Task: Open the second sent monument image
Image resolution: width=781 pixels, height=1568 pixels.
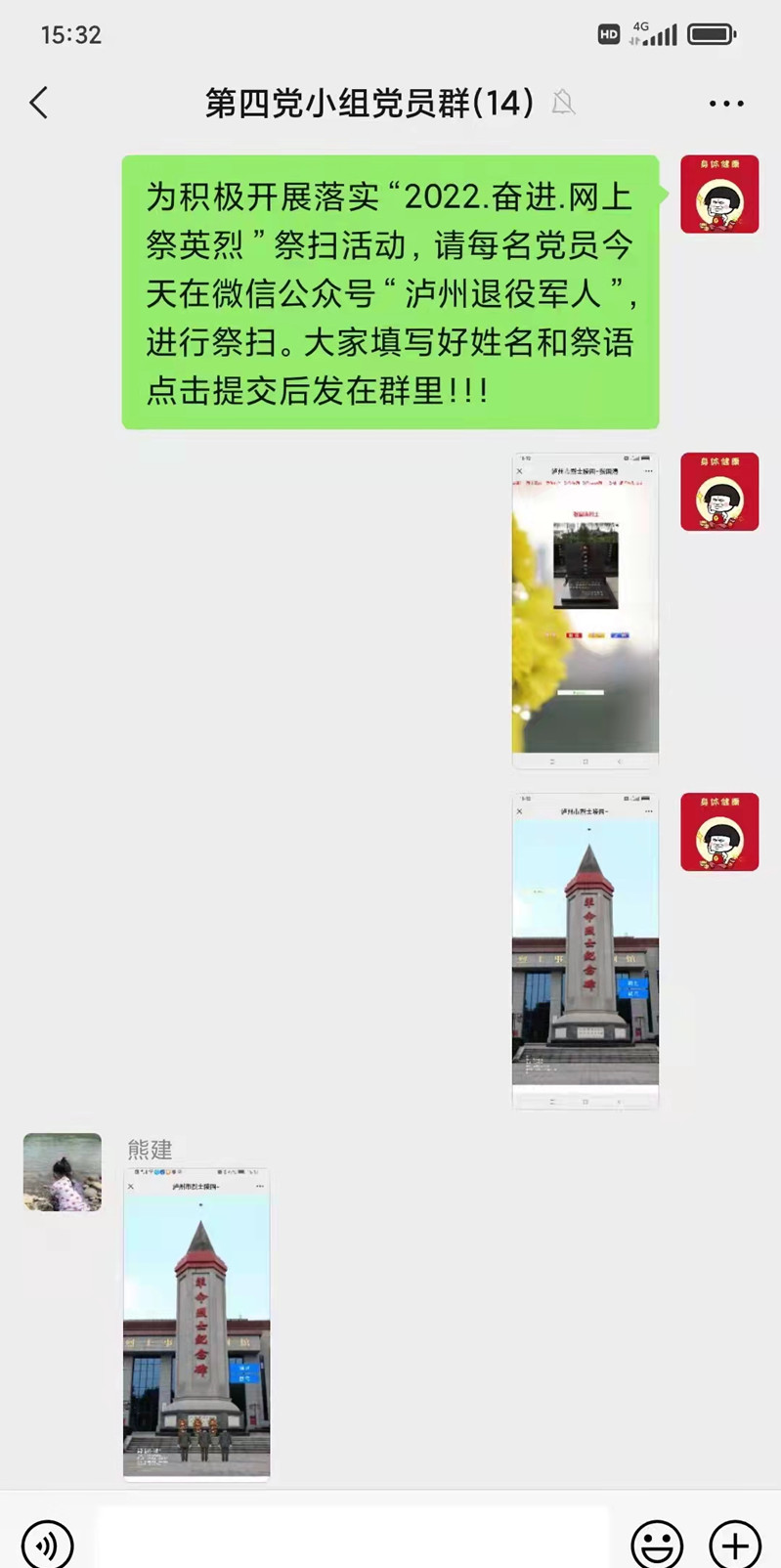Action: coord(585,950)
